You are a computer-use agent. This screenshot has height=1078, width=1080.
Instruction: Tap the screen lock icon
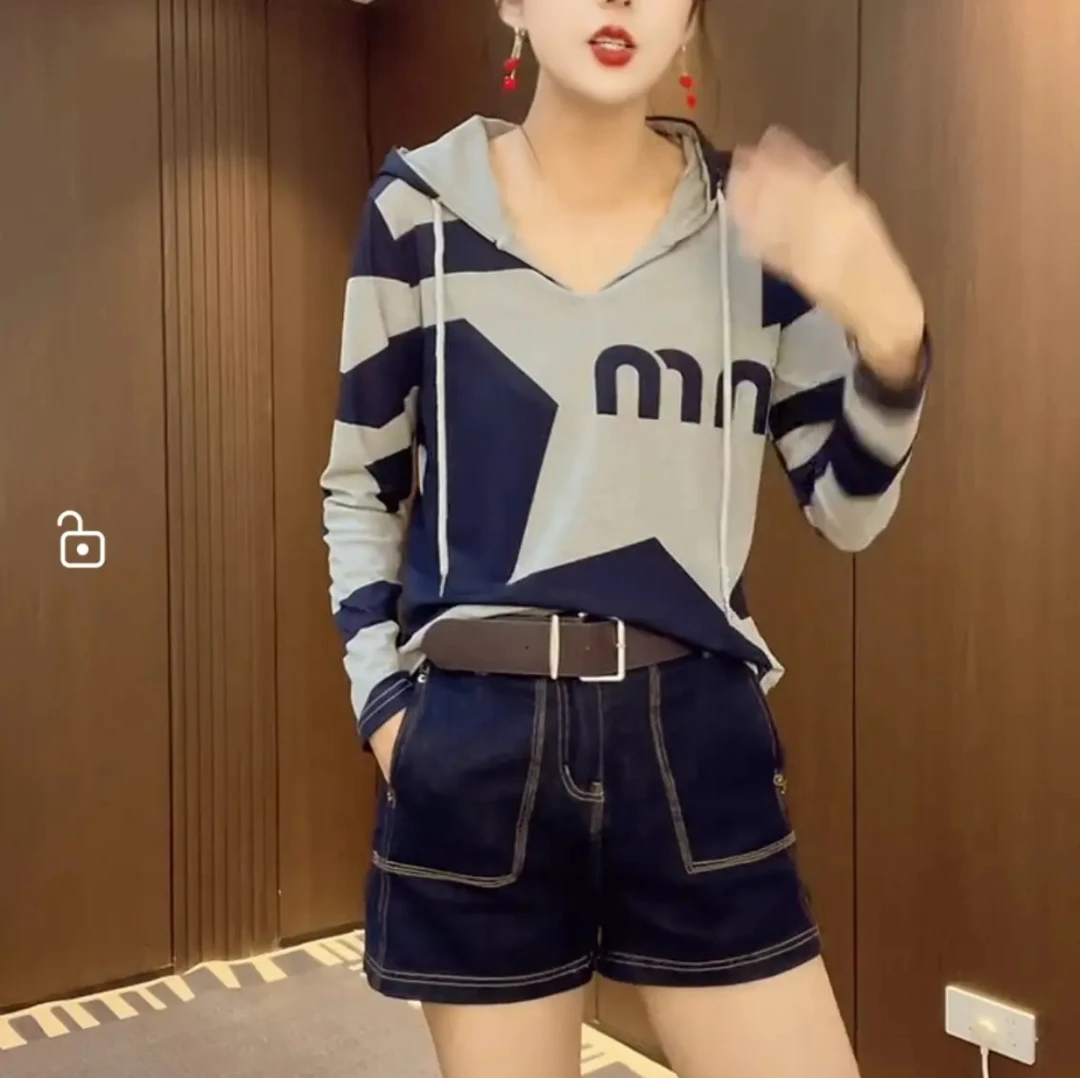81,541
